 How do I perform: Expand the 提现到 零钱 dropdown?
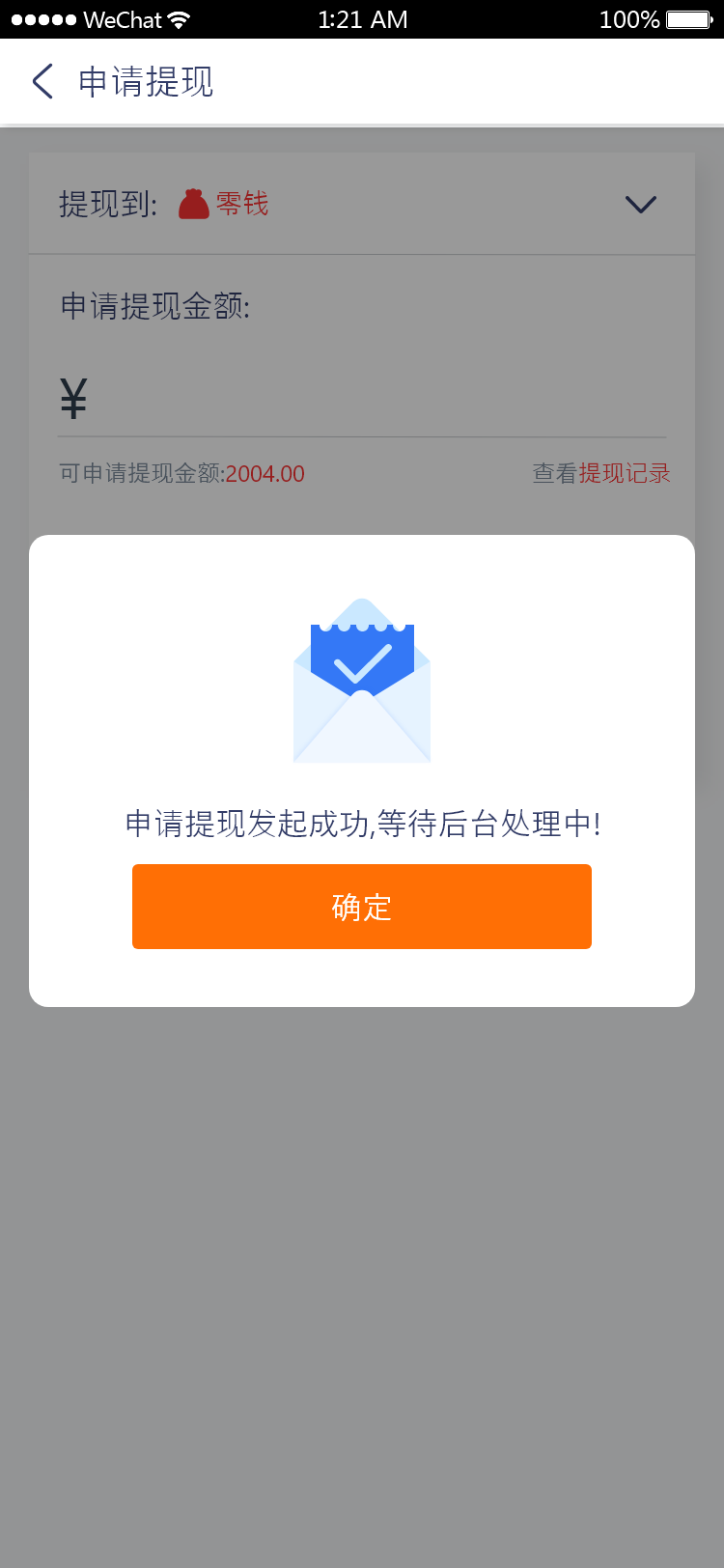tap(640, 205)
